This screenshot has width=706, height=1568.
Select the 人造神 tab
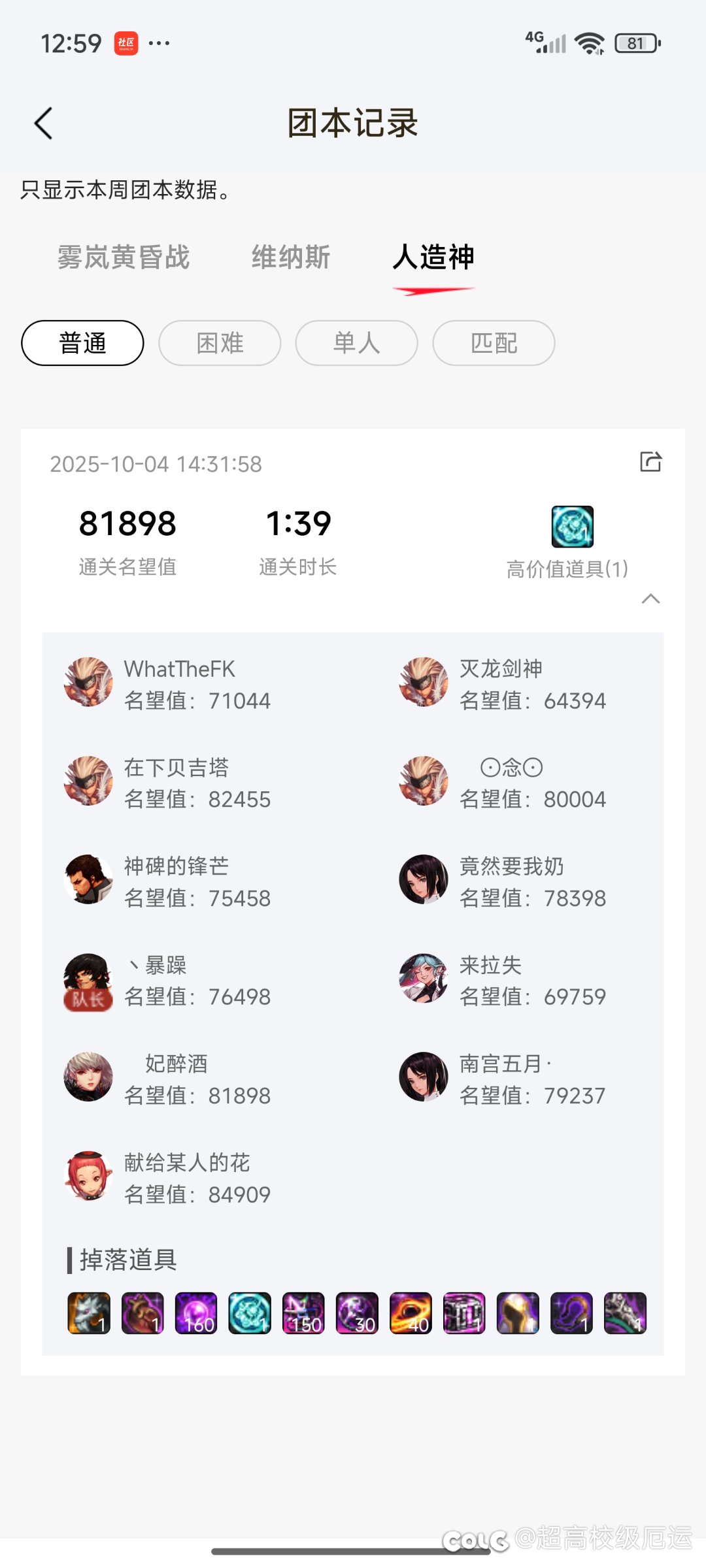433,257
